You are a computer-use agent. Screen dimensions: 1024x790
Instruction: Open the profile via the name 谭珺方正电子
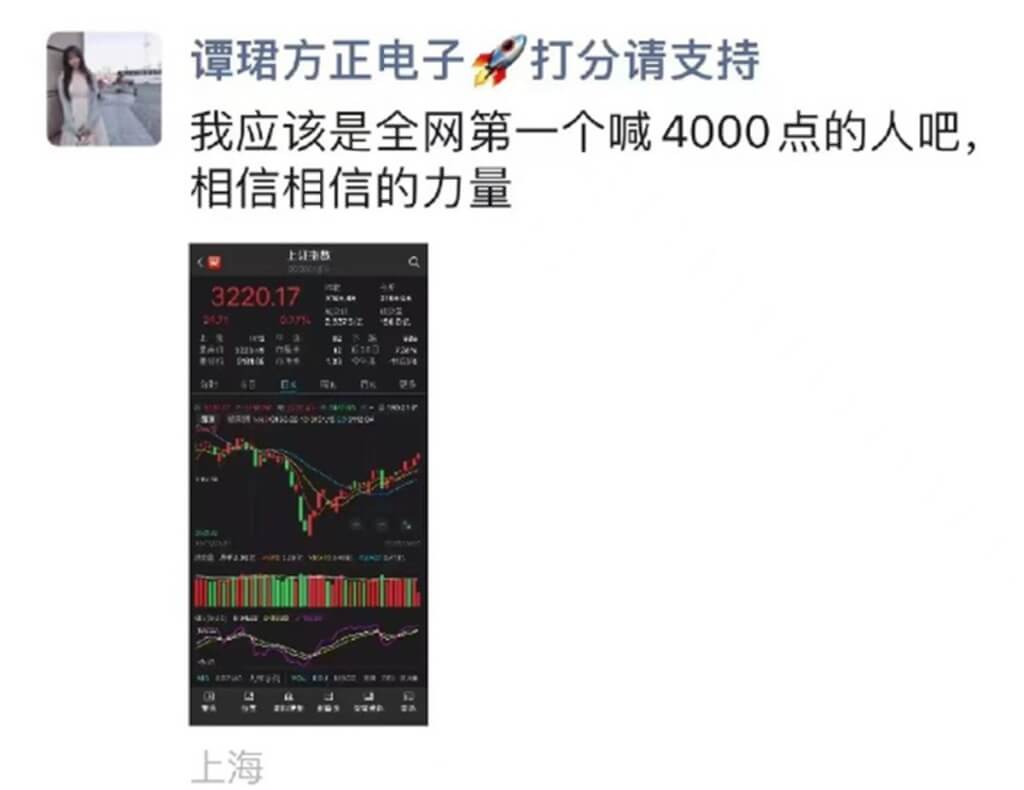pyautogui.click(x=330, y=62)
